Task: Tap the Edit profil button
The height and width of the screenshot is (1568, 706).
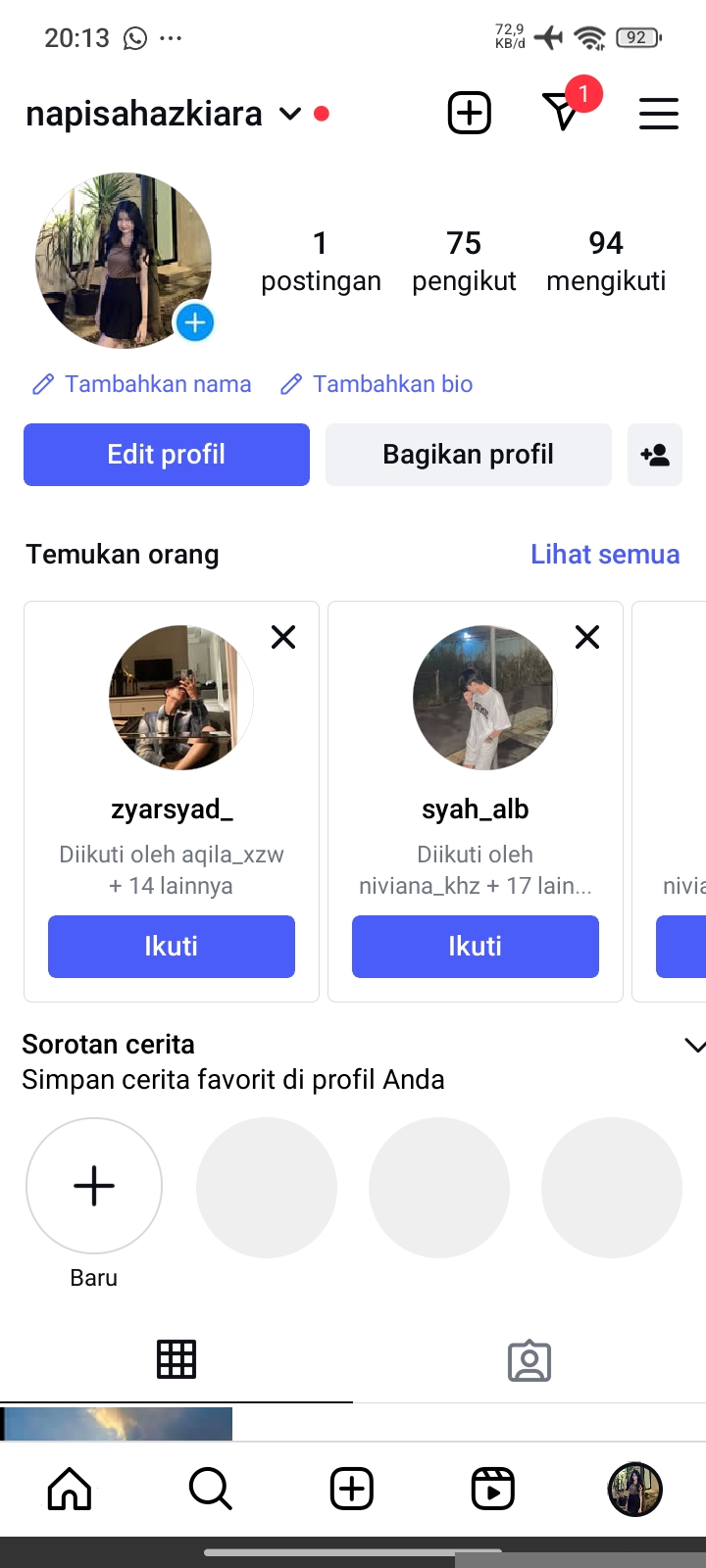Action: pos(167,455)
